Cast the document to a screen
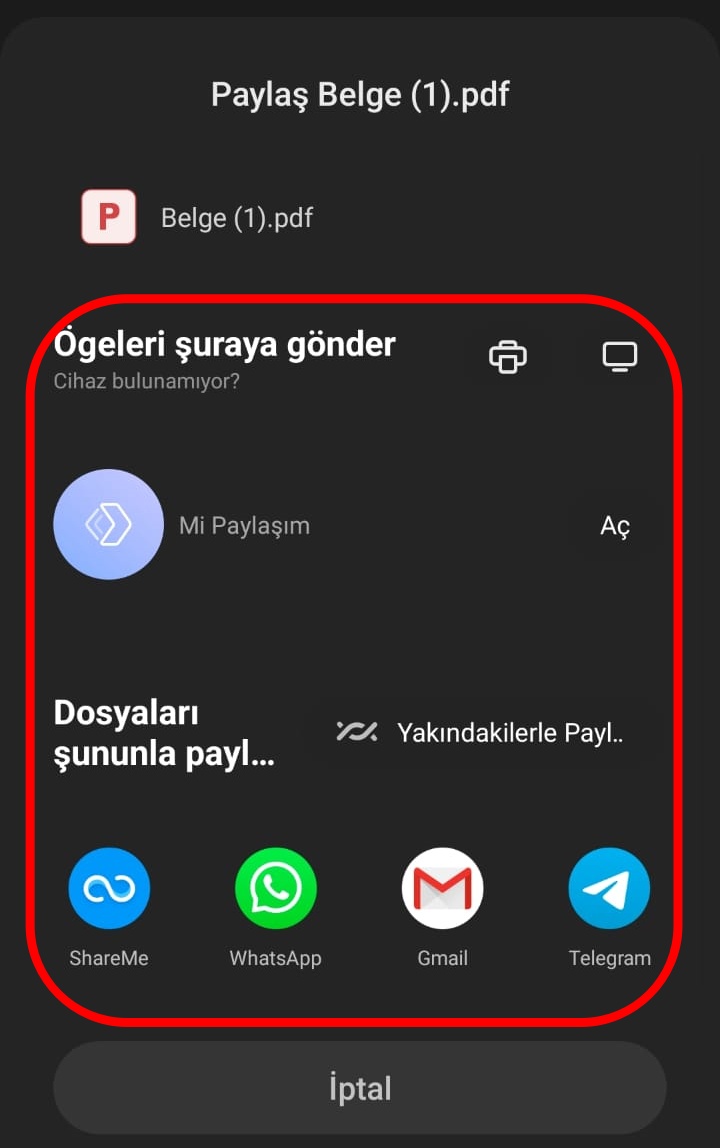The image size is (720, 1148). coord(619,356)
